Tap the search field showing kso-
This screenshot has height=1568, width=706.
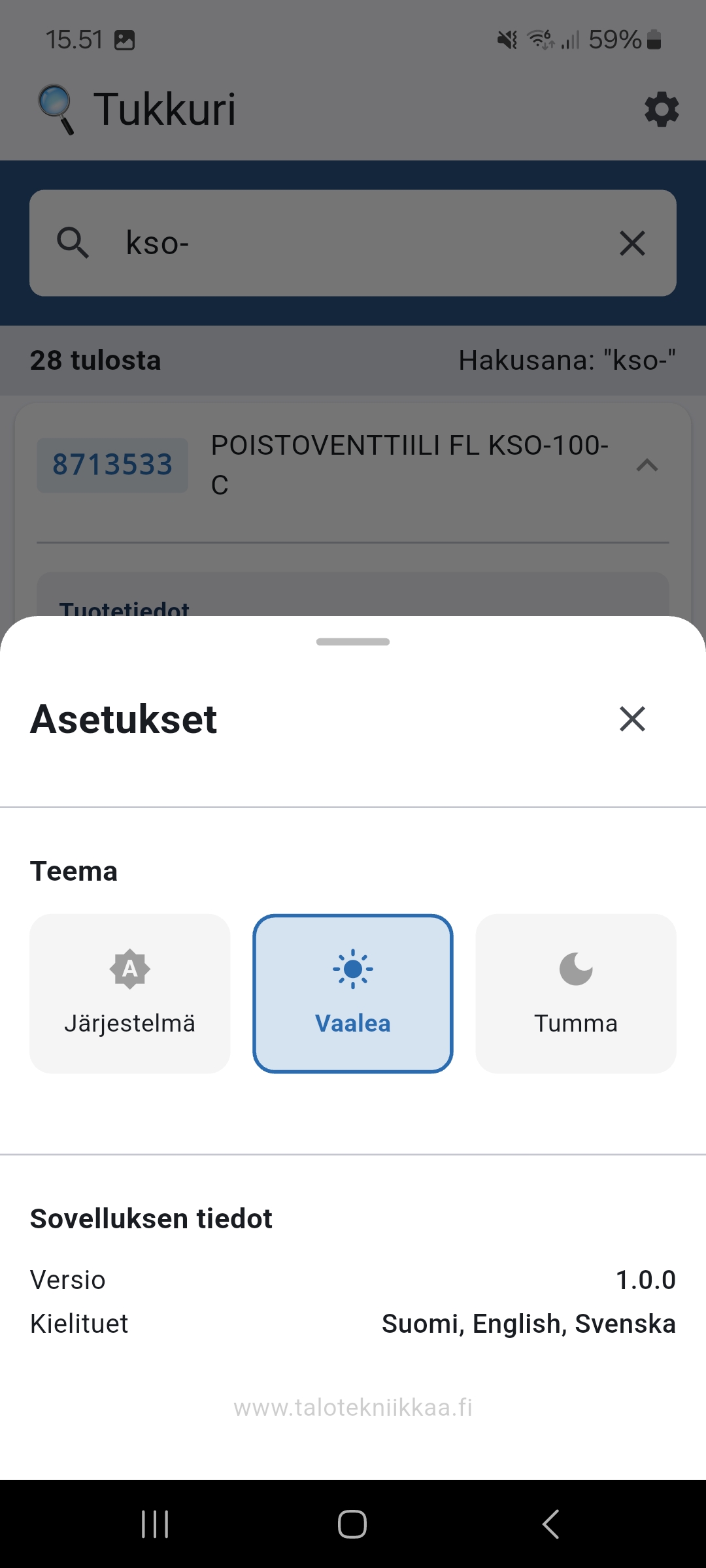pyautogui.click(x=353, y=243)
